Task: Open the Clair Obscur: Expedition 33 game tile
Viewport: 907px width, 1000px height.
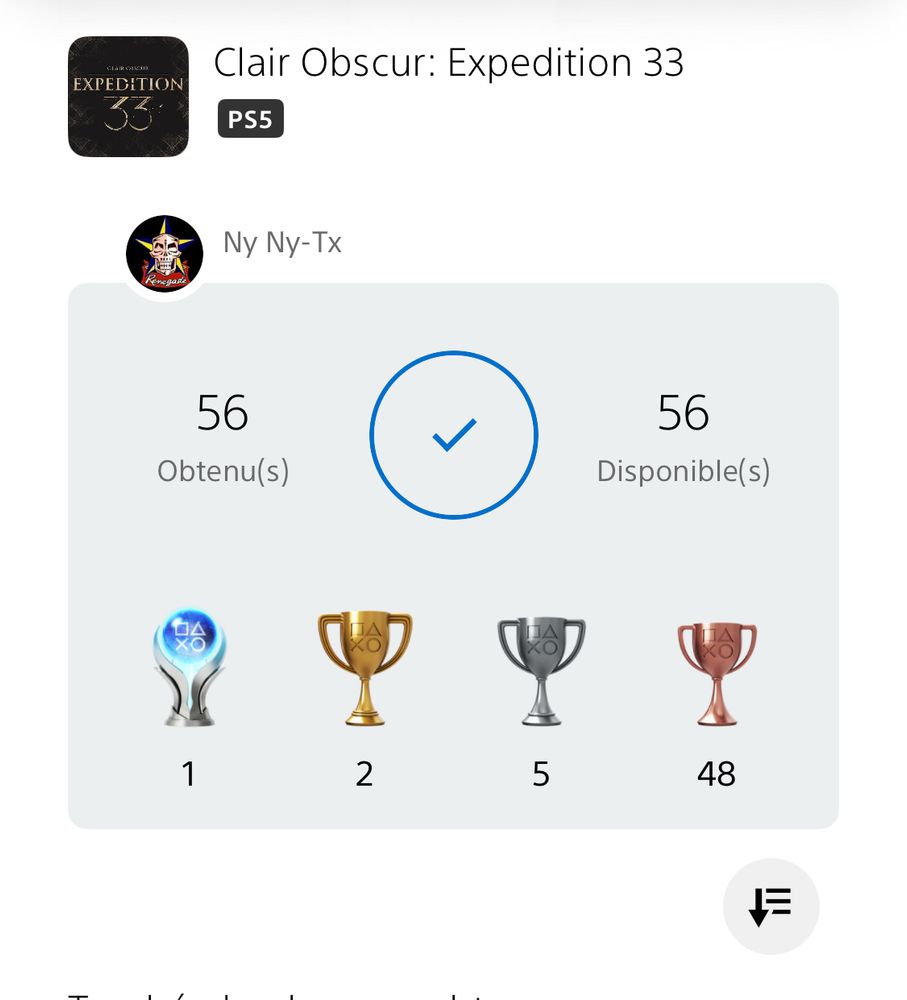Action: click(128, 96)
